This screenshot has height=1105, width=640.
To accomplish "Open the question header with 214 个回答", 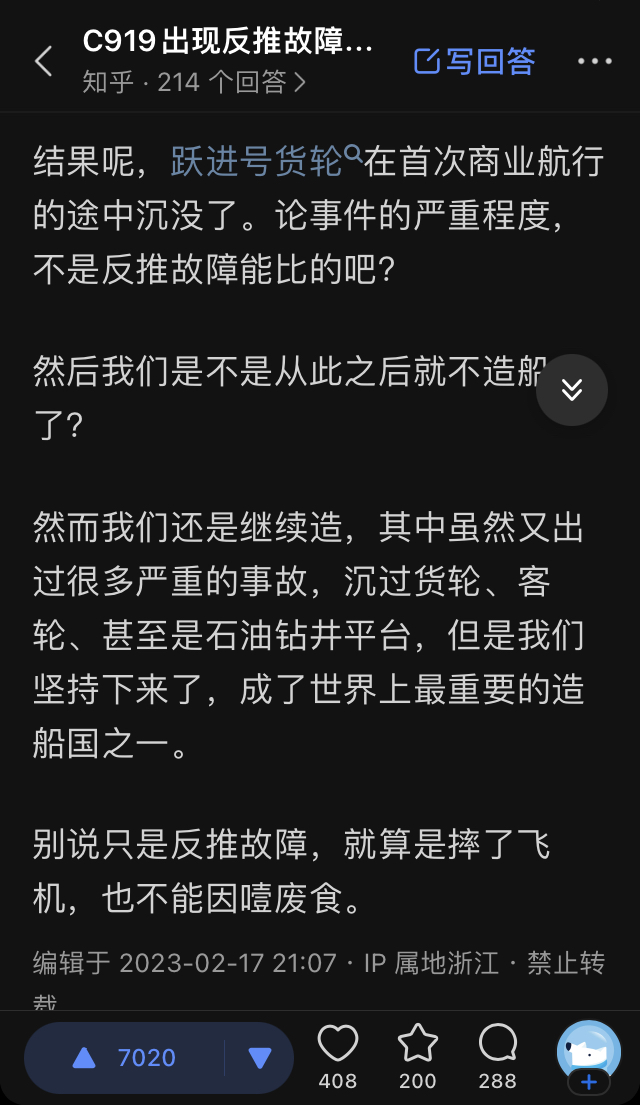I will click(227, 61).
